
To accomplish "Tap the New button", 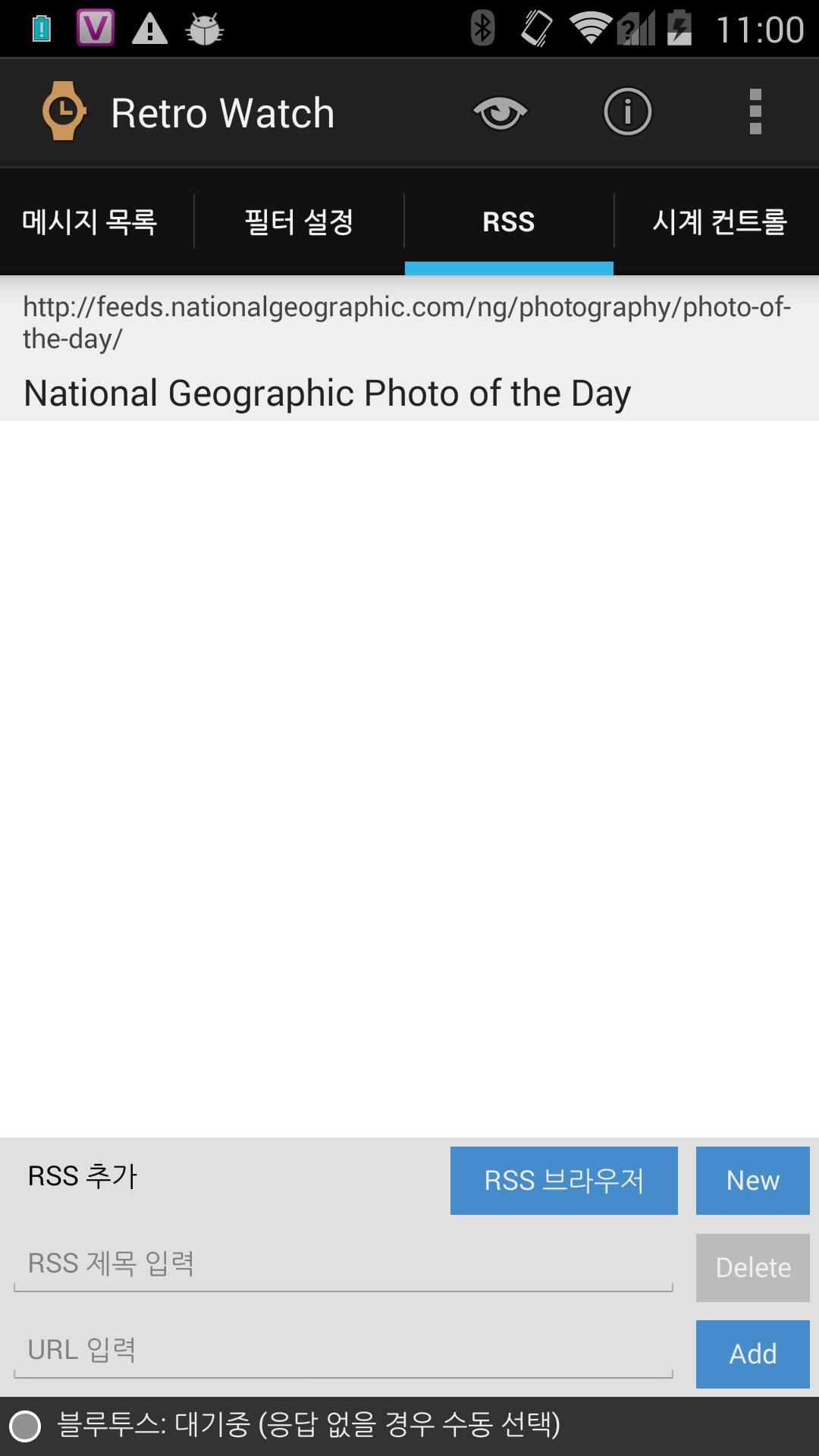I will pyautogui.click(x=752, y=1181).
